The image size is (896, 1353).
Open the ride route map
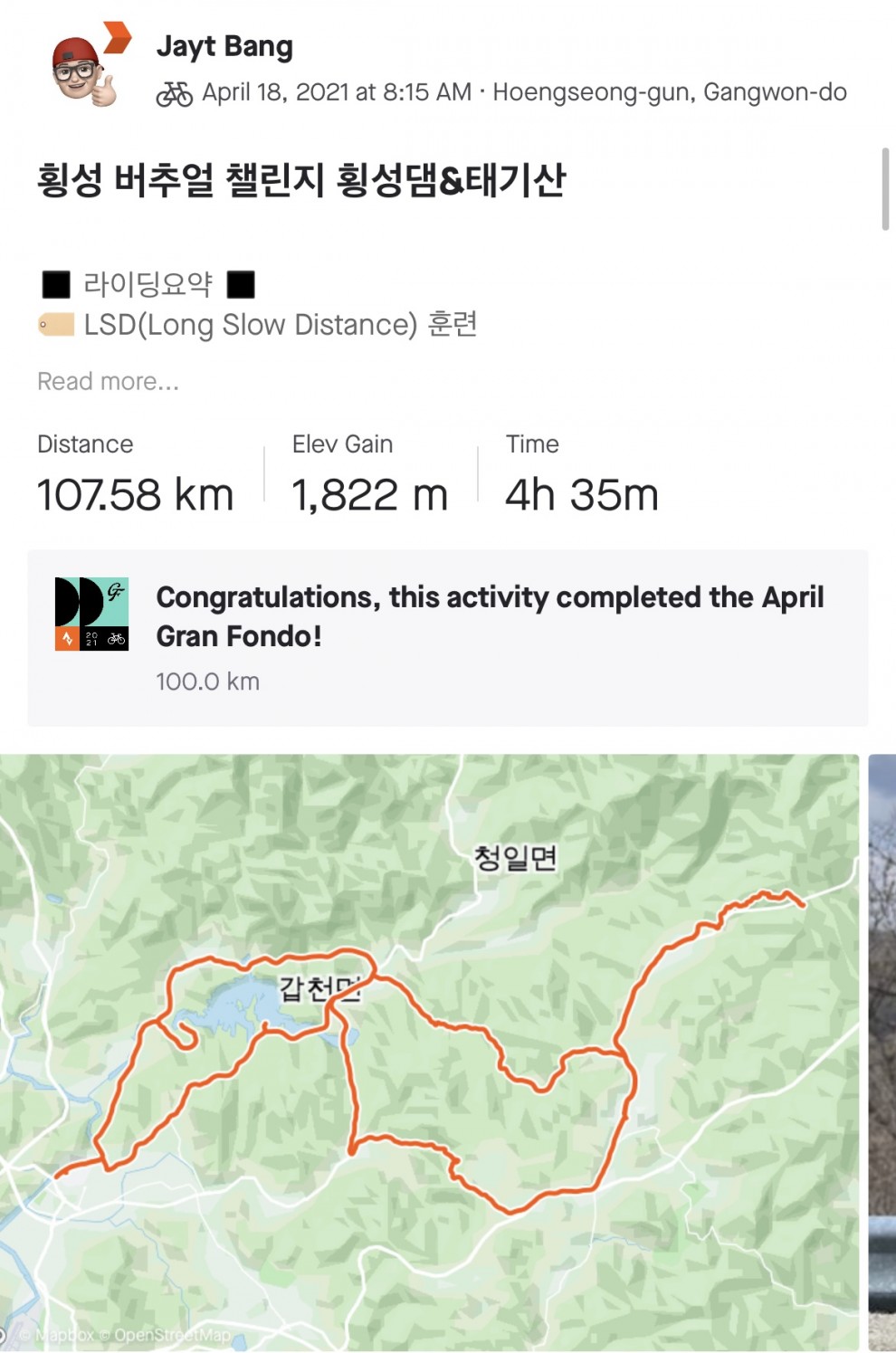429,1050
